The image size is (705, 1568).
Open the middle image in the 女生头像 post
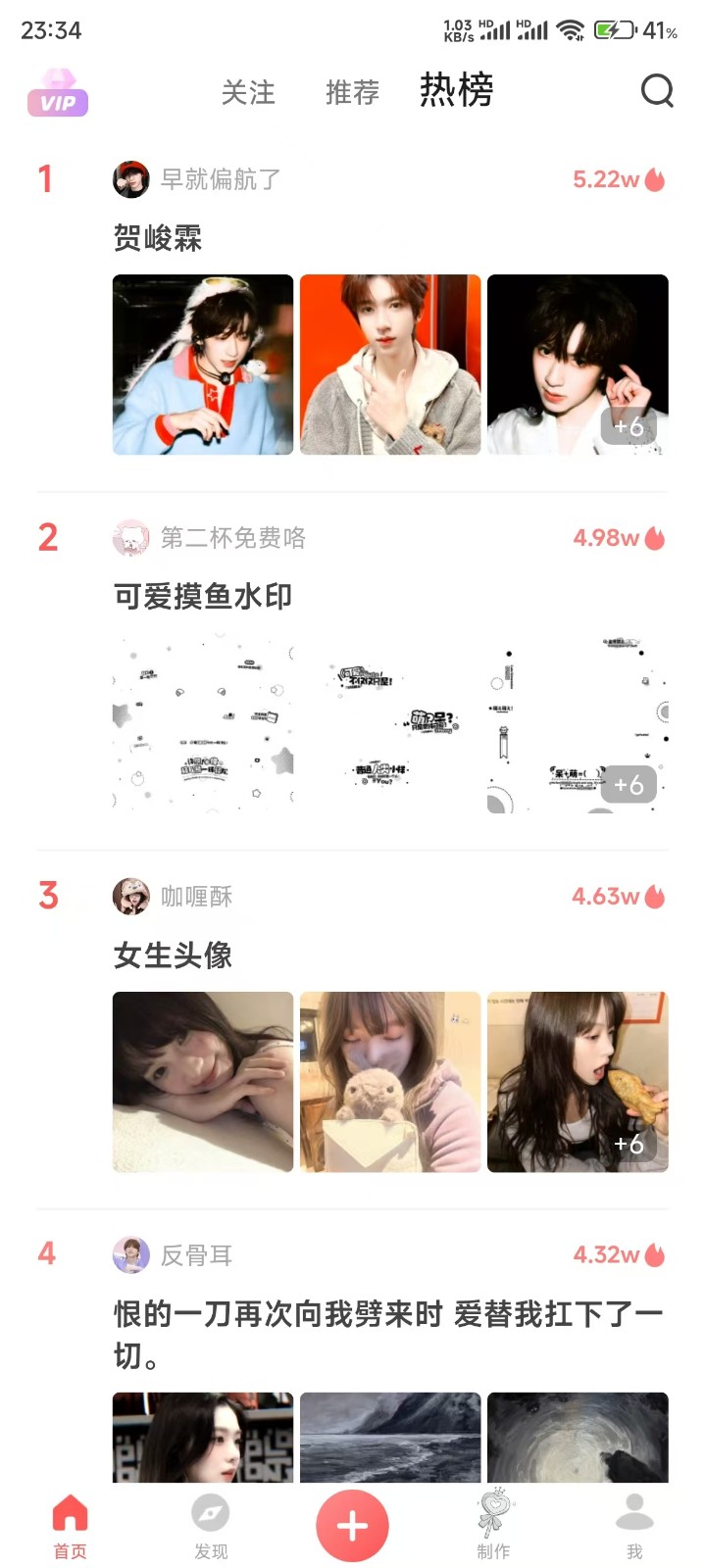390,1082
